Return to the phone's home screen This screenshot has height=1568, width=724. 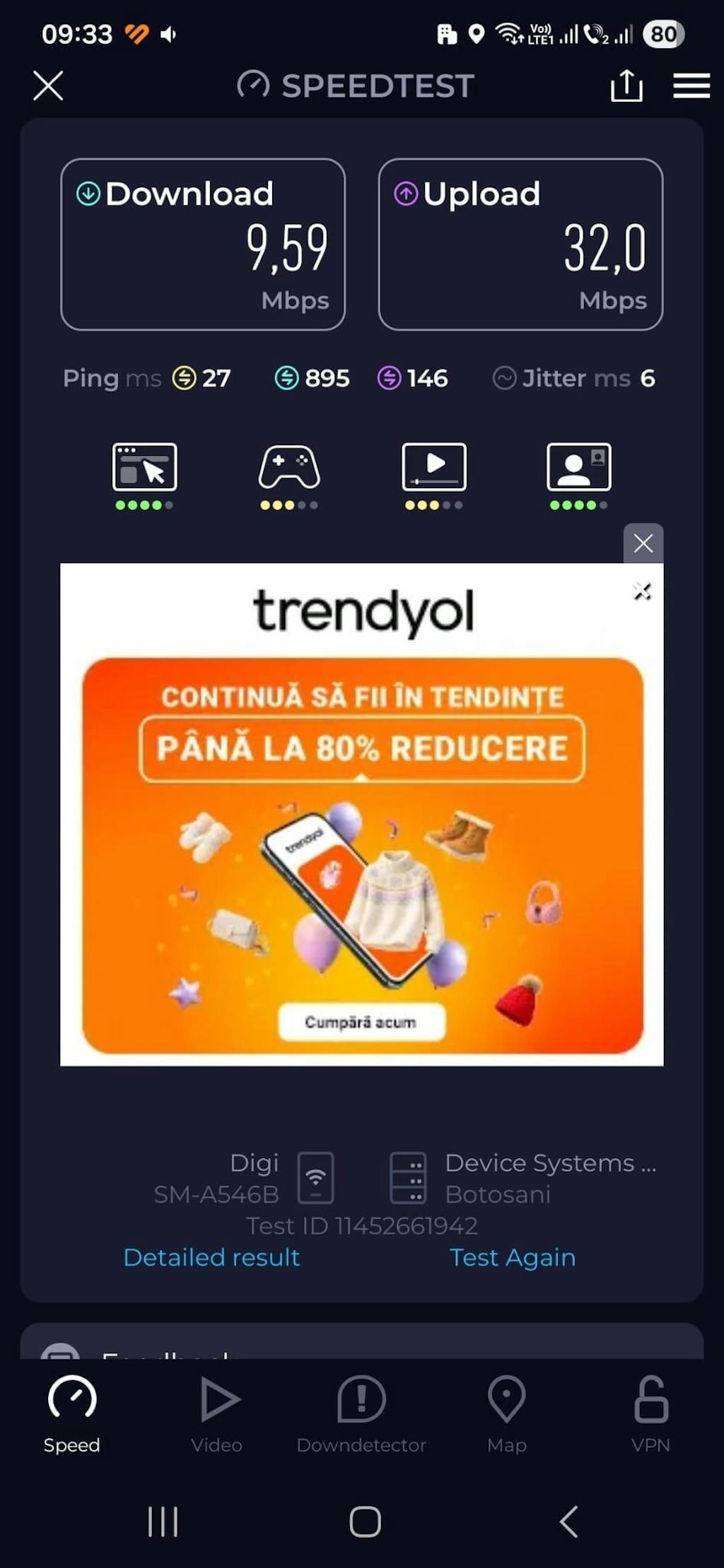coord(365,1521)
